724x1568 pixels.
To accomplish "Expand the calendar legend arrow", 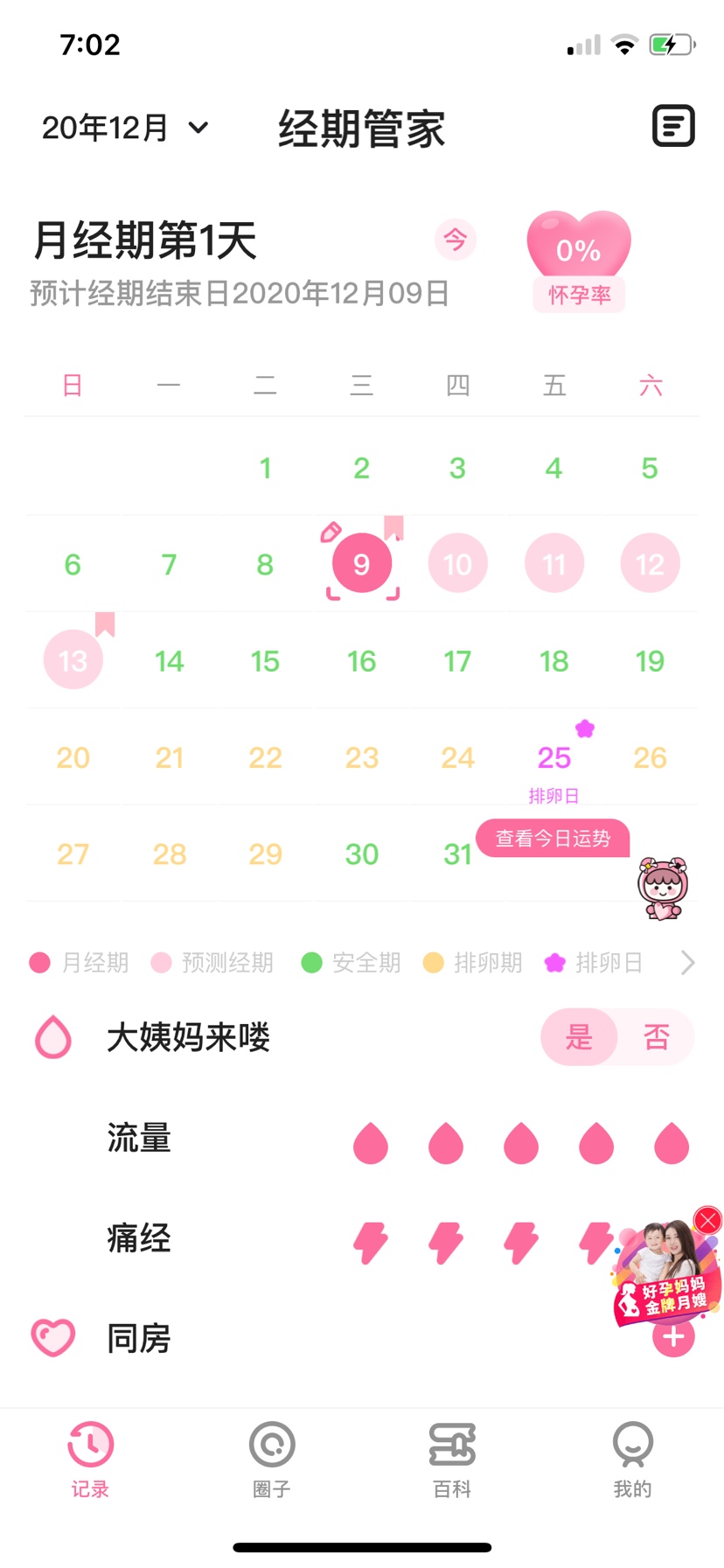I will click(x=687, y=963).
